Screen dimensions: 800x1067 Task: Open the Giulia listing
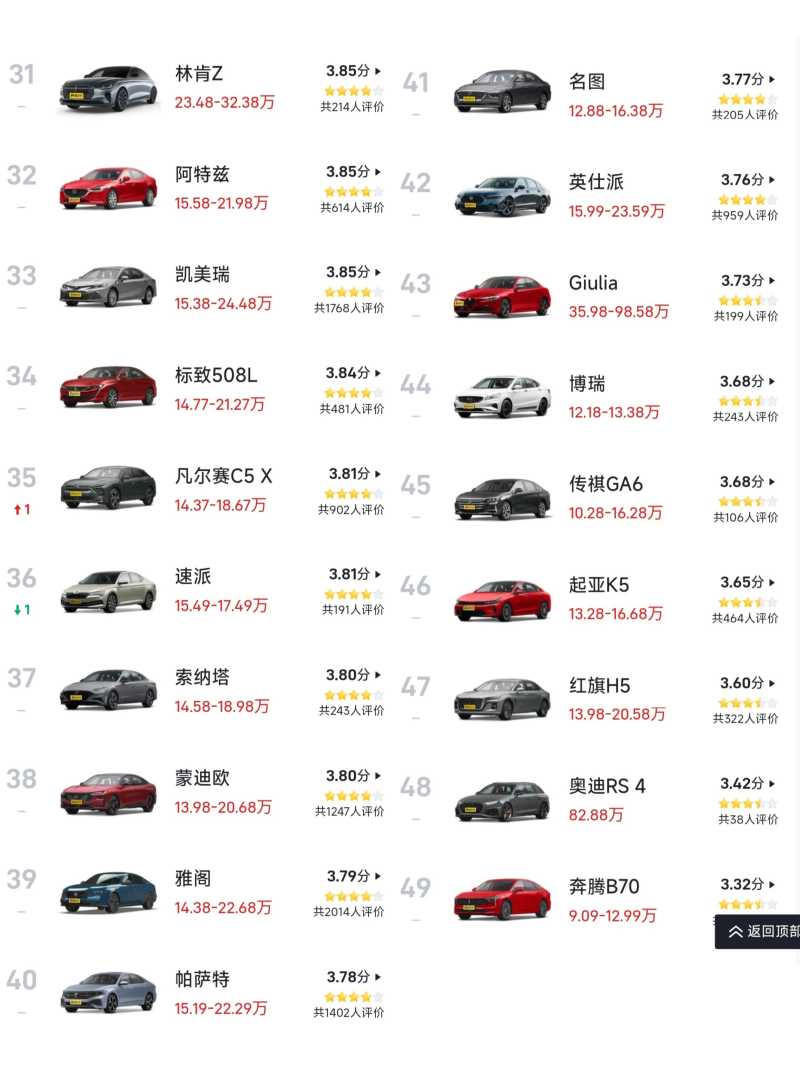593,283
